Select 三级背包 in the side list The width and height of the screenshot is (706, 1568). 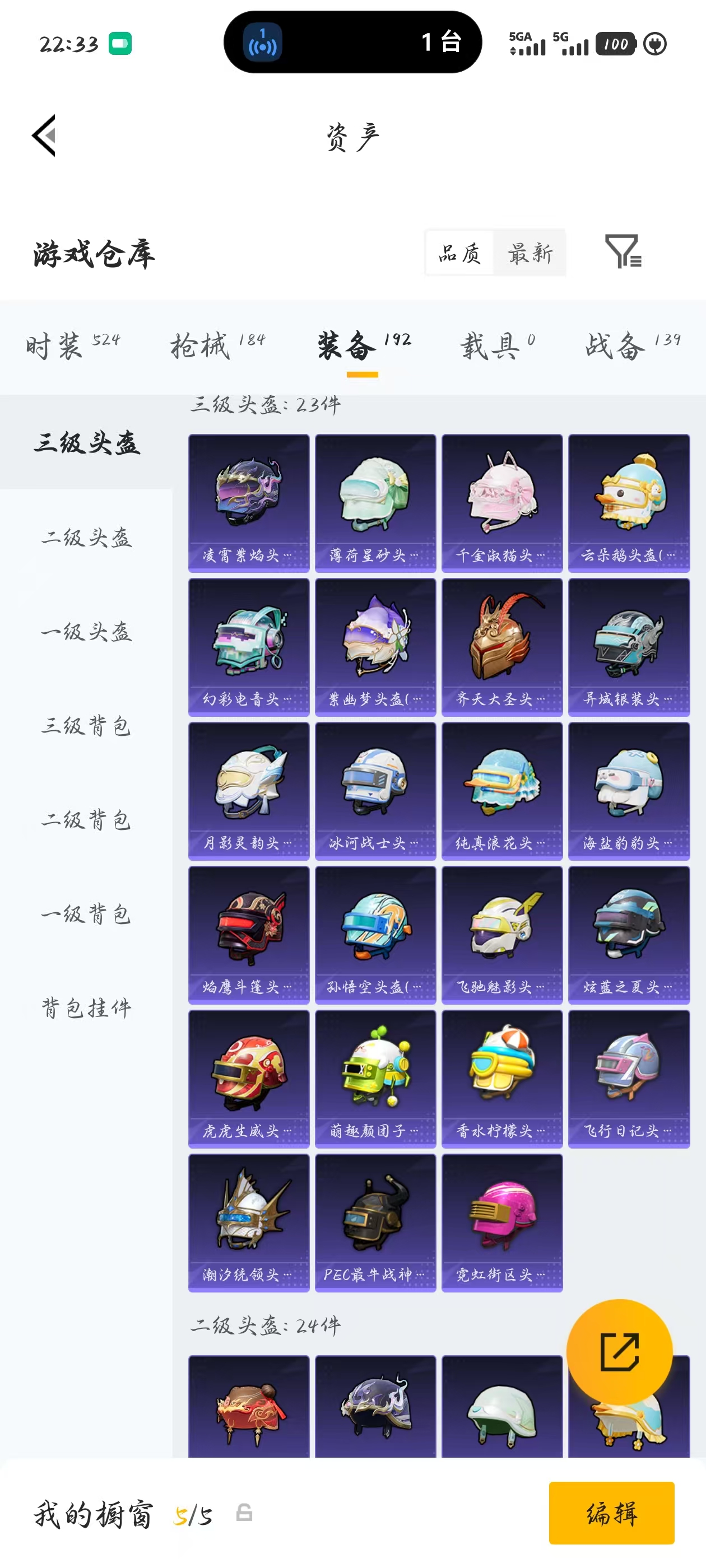point(86,726)
